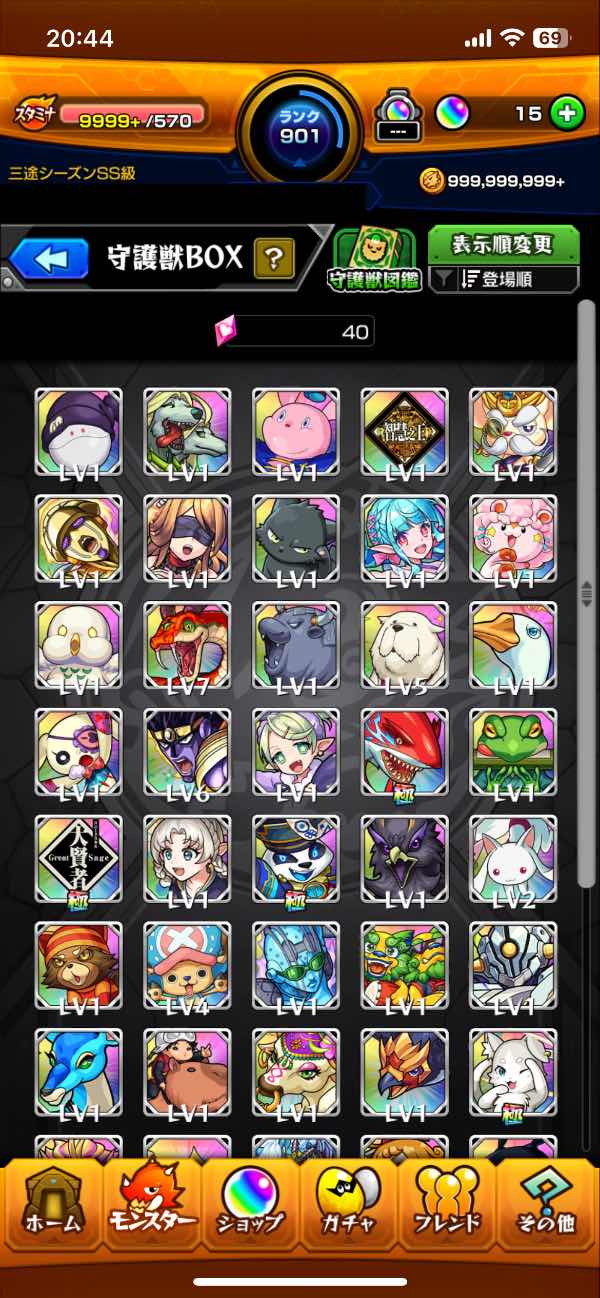Select the red snake guardian beast LV7

point(187,646)
